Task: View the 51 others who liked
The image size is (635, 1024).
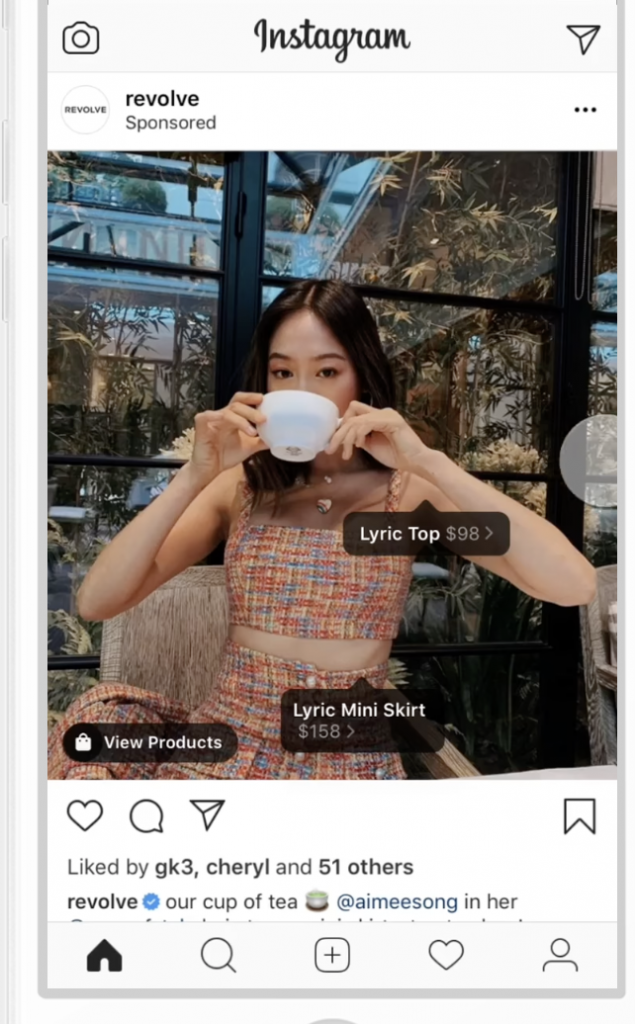Action: (365, 867)
